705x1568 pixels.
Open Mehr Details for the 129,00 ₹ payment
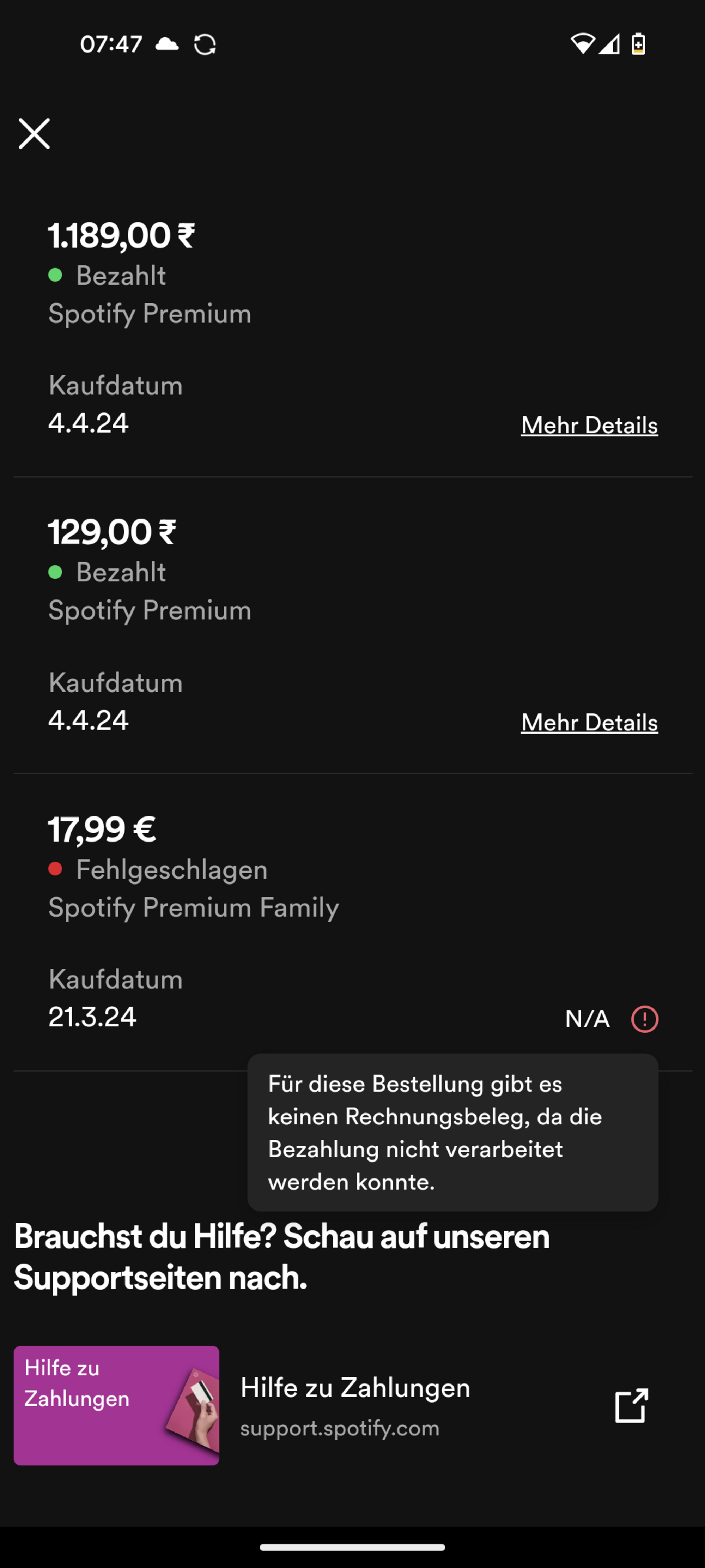tap(589, 722)
